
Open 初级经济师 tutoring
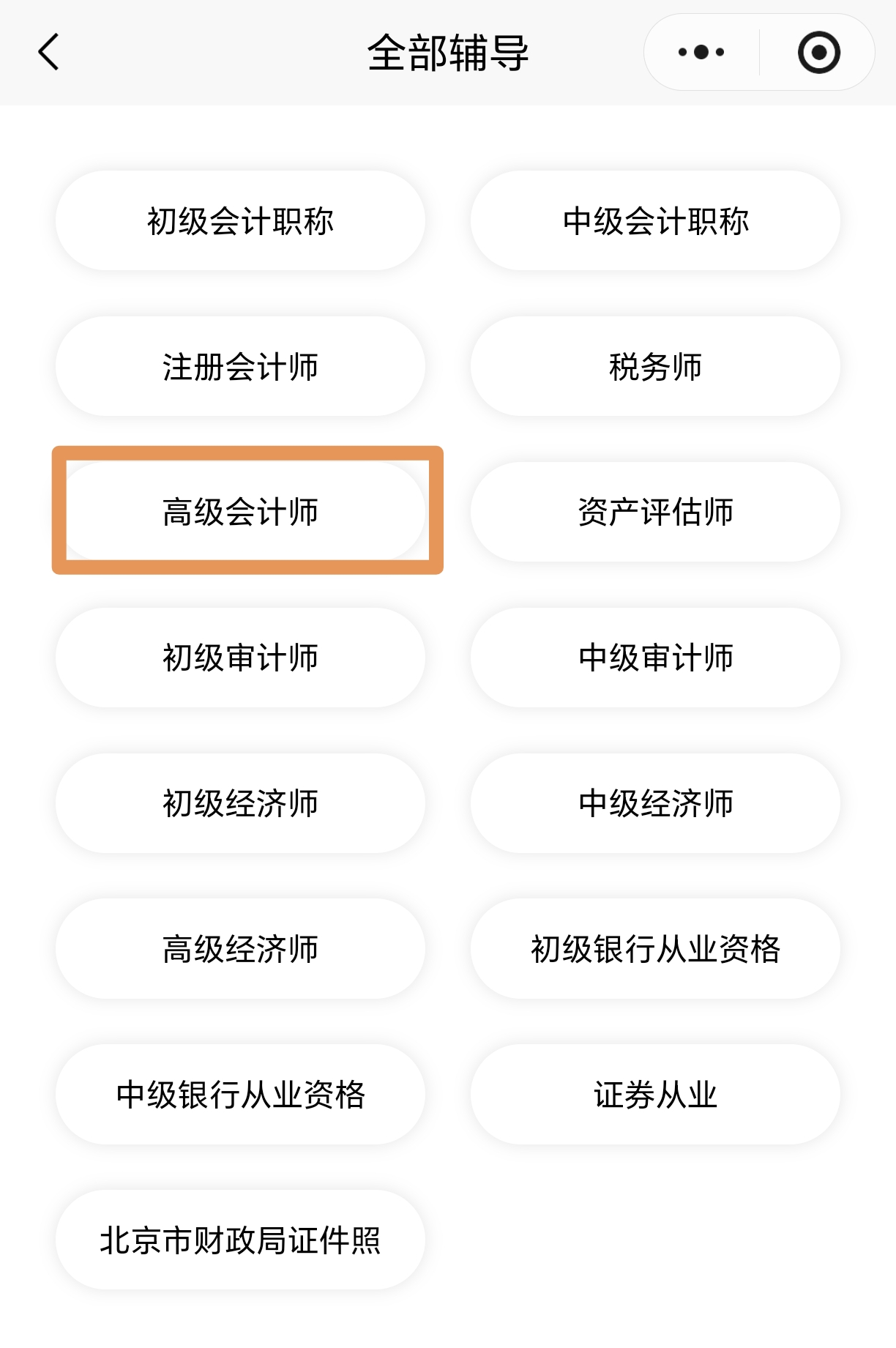(x=240, y=803)
